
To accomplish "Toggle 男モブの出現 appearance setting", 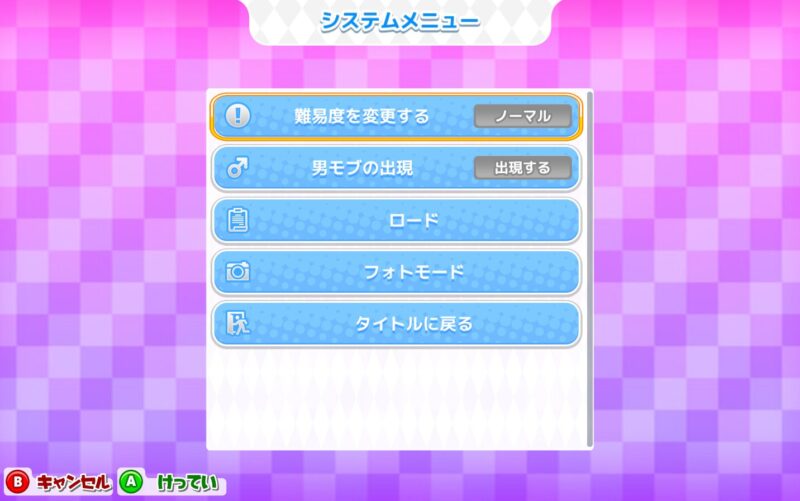I will pos(395,168).
